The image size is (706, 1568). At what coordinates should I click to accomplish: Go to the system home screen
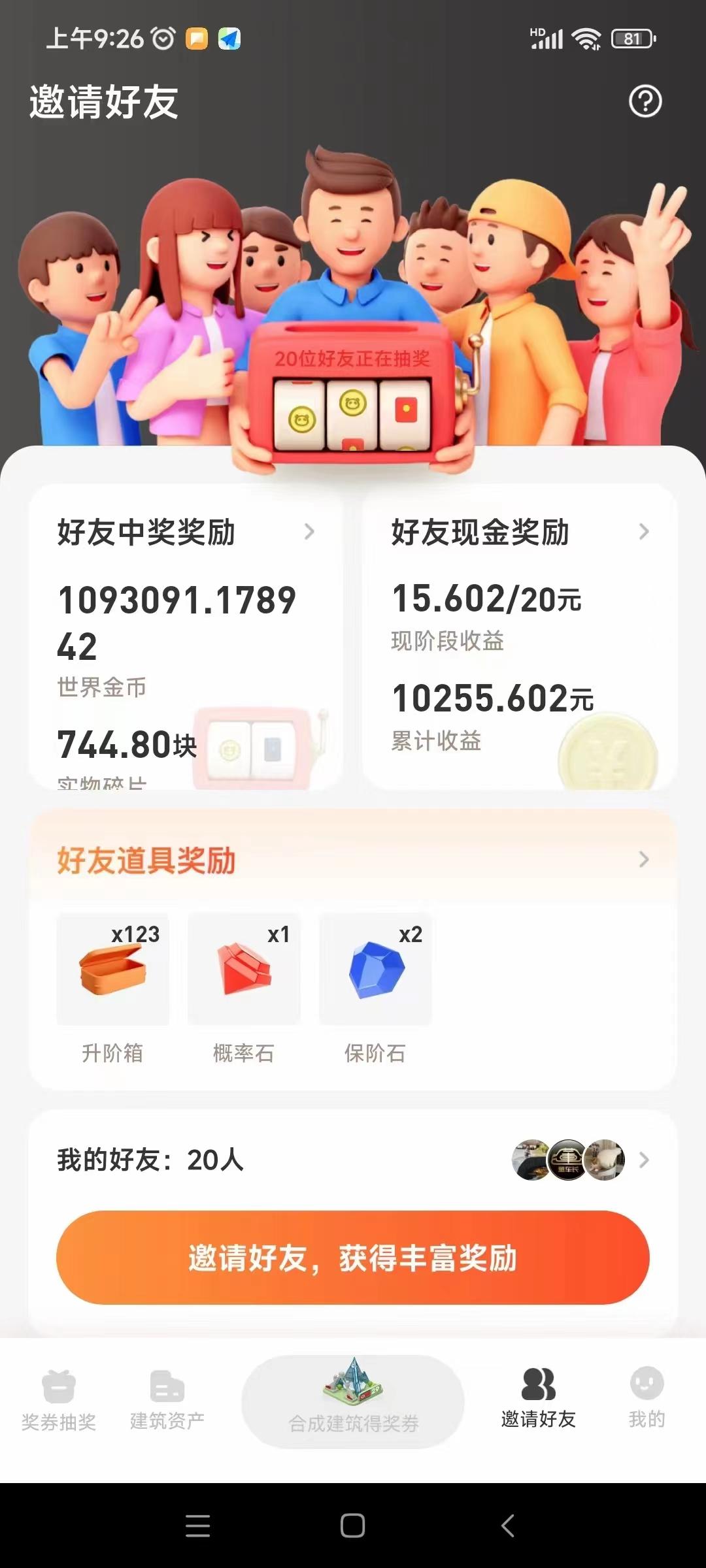click(x=353, y=1526)
